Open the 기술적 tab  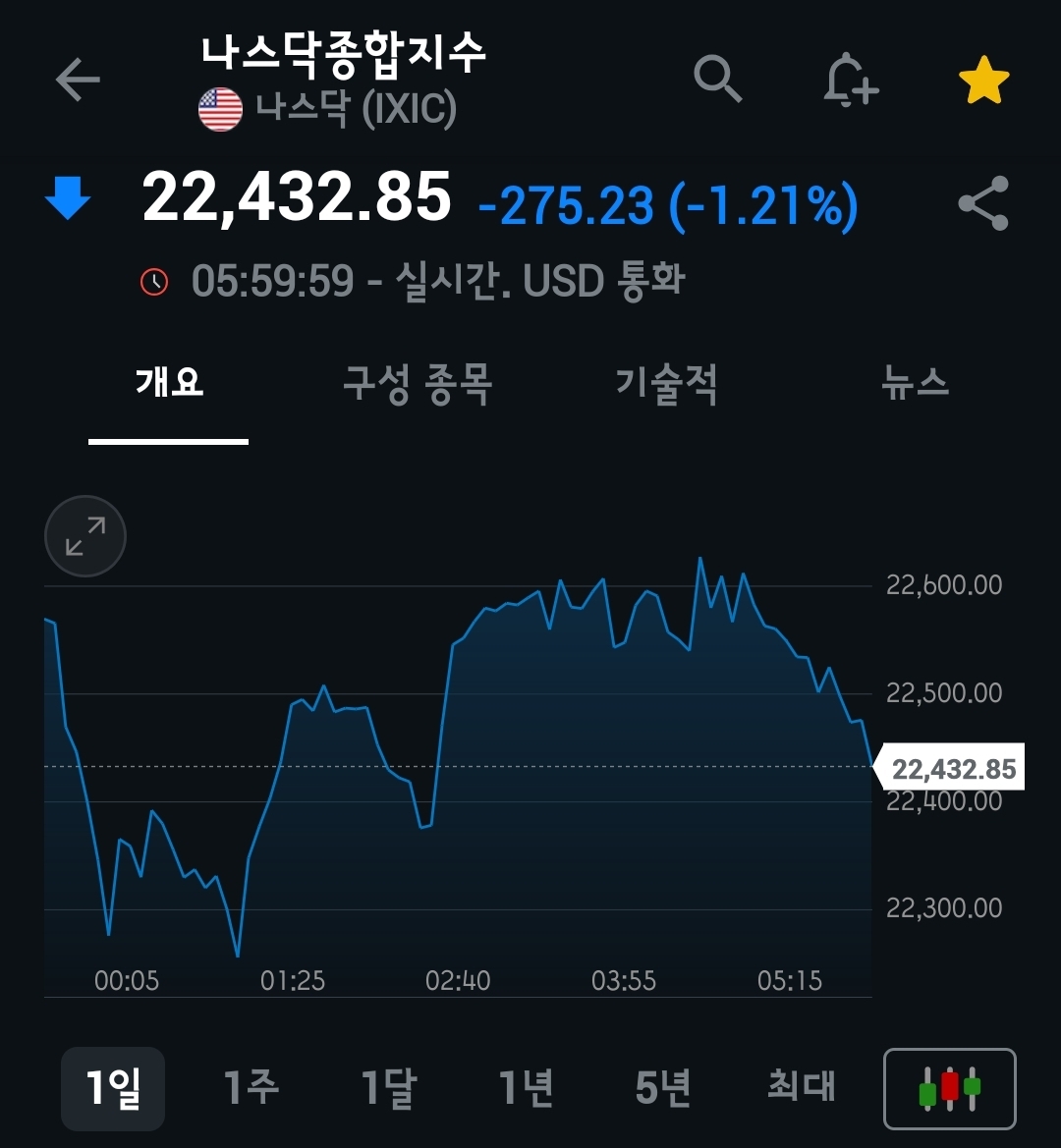click(667, 383)
